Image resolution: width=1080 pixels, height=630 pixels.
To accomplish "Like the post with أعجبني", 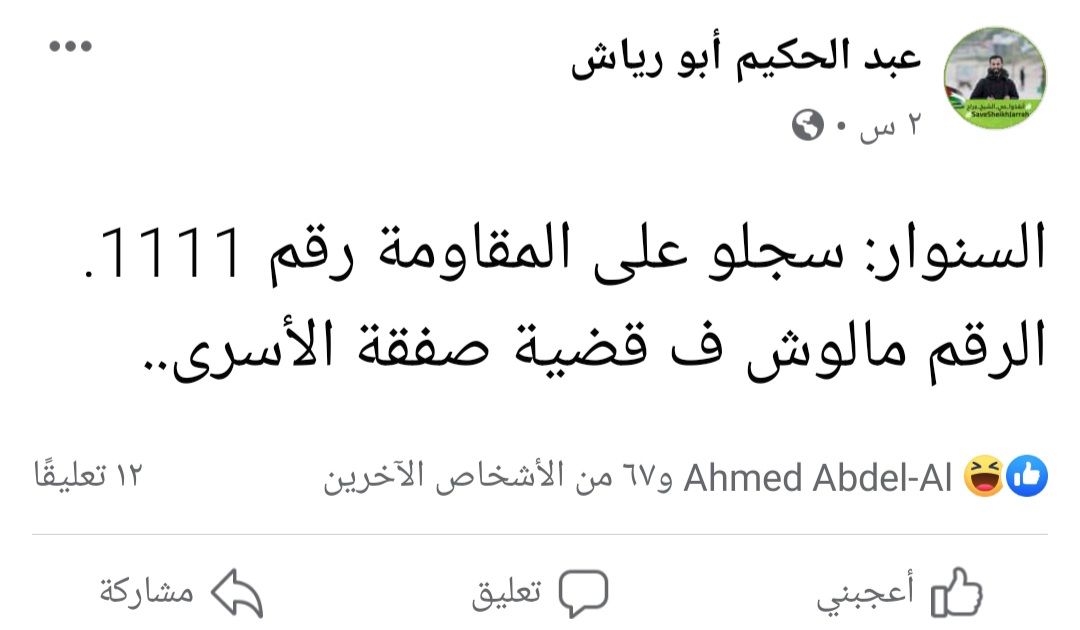I will (x=901, y=594).
